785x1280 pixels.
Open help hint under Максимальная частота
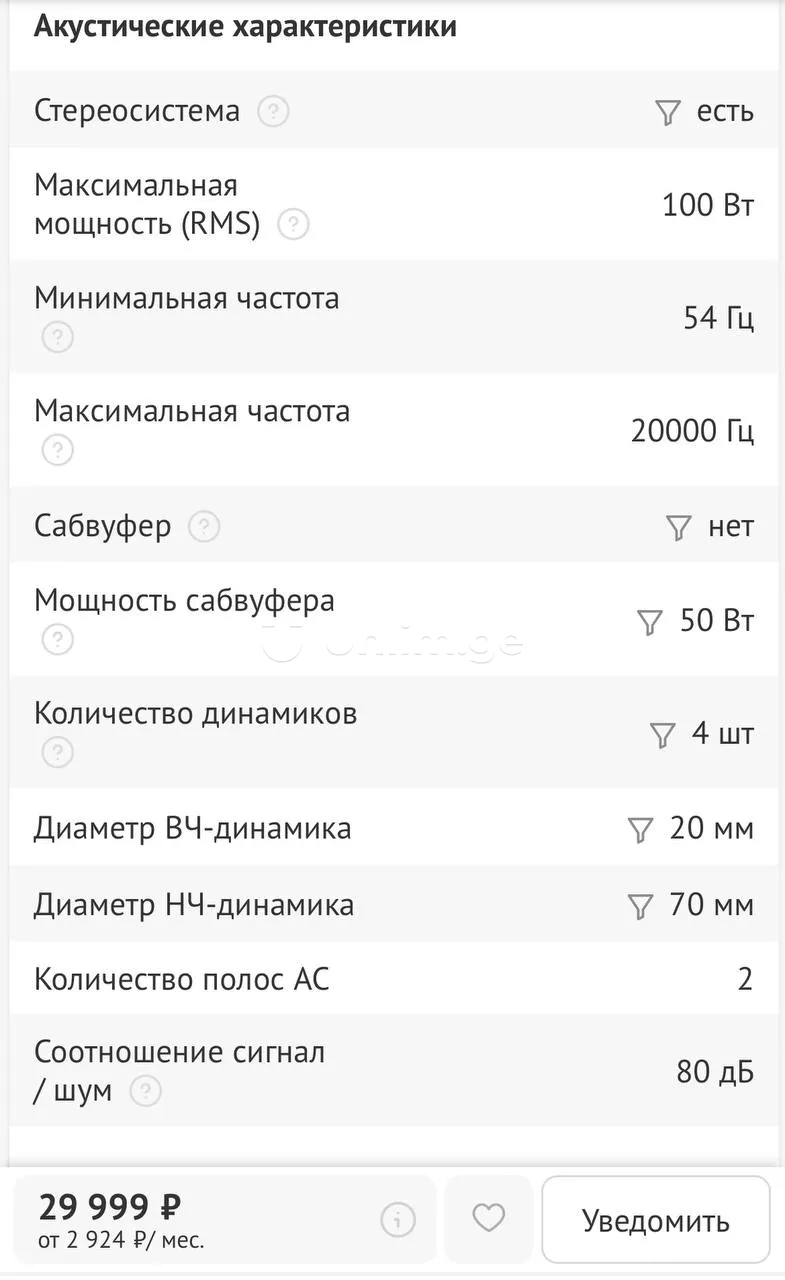point(57,450)
